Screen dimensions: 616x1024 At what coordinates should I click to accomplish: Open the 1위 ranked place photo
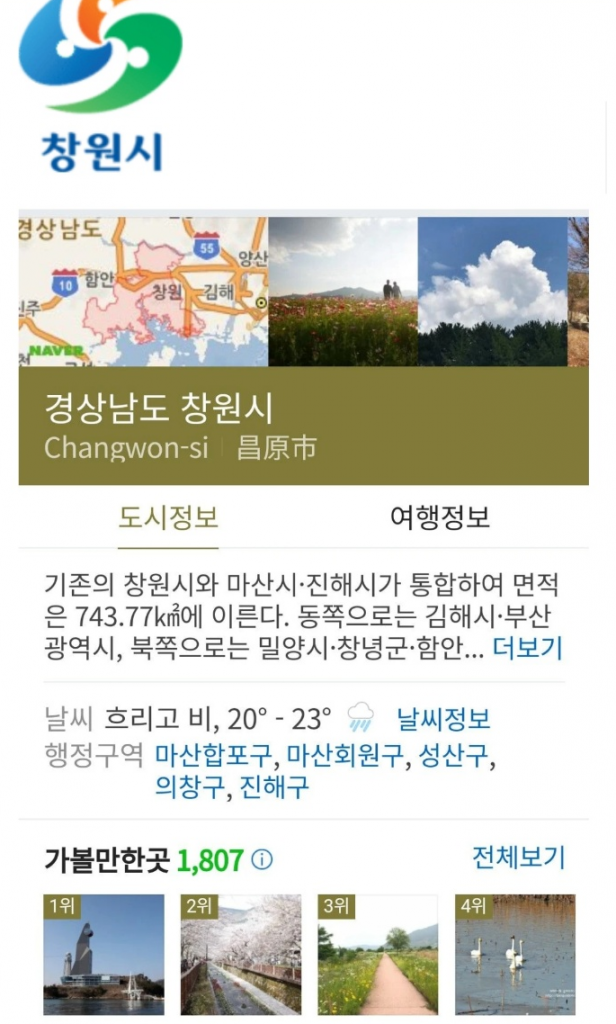point(103,954)
